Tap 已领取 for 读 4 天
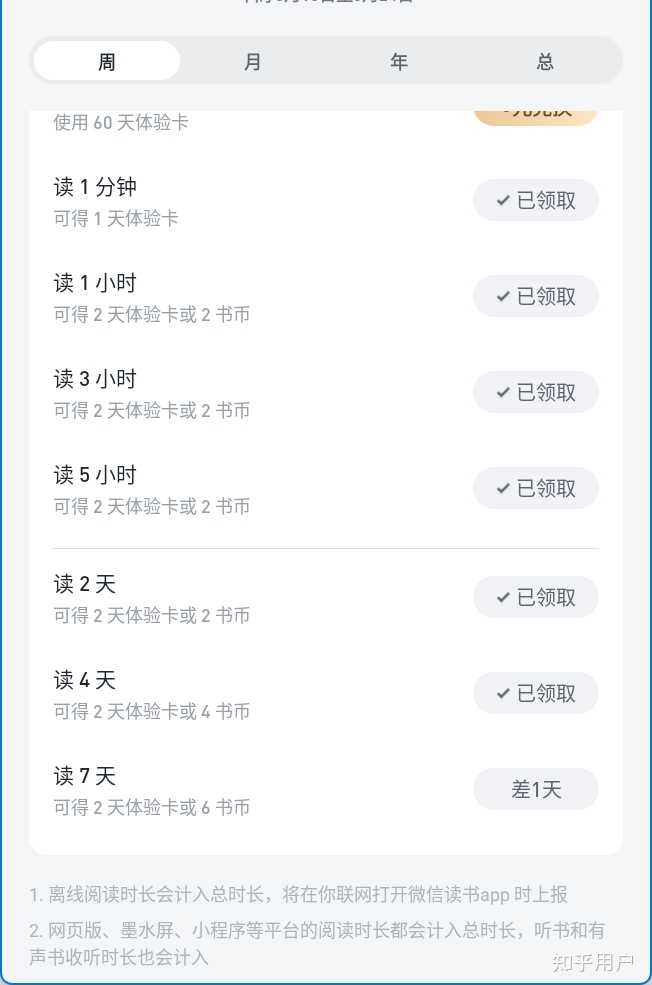The width and height of the screenshot is (652, 985). pyautogui.click(x=536, y=693)
